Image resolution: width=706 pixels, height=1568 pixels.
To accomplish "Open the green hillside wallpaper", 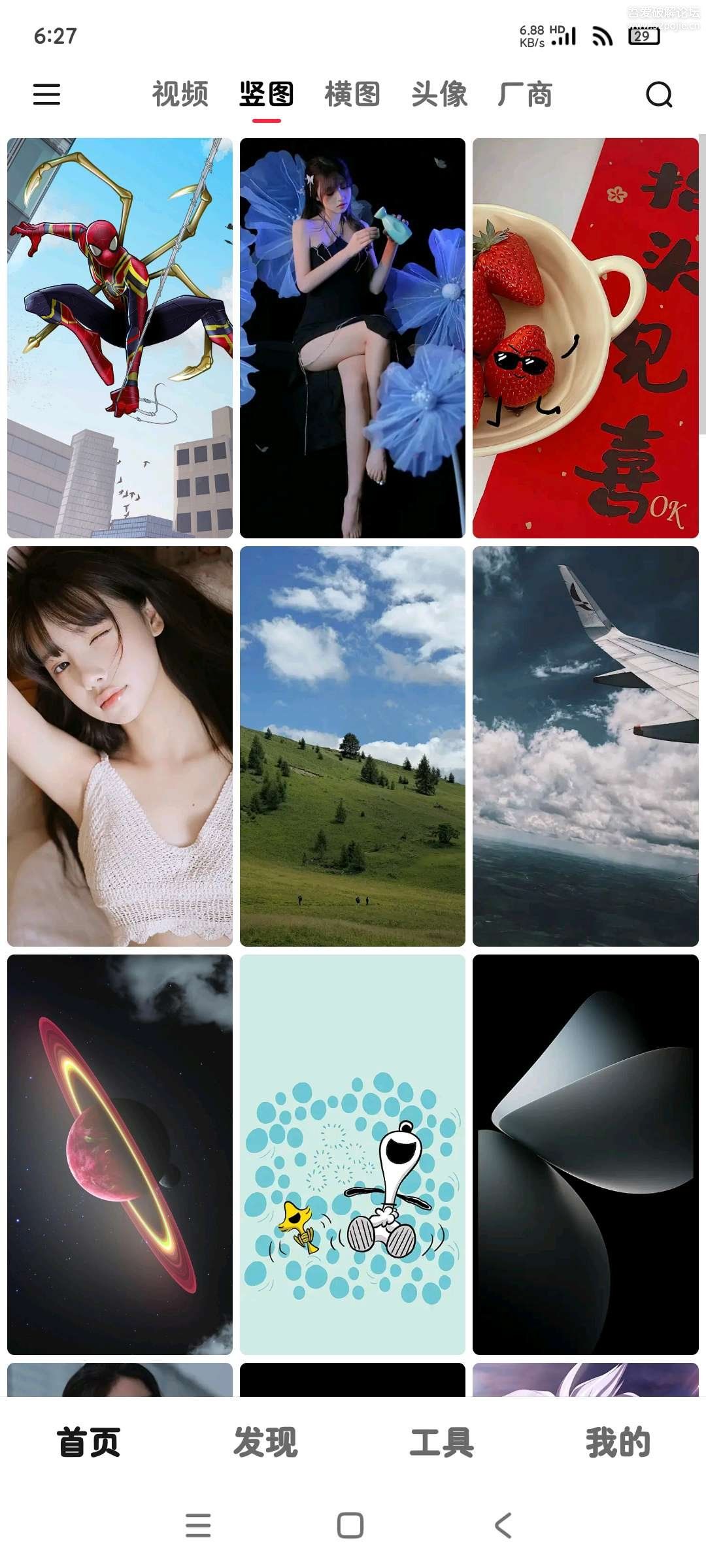I will click(352, 746).
